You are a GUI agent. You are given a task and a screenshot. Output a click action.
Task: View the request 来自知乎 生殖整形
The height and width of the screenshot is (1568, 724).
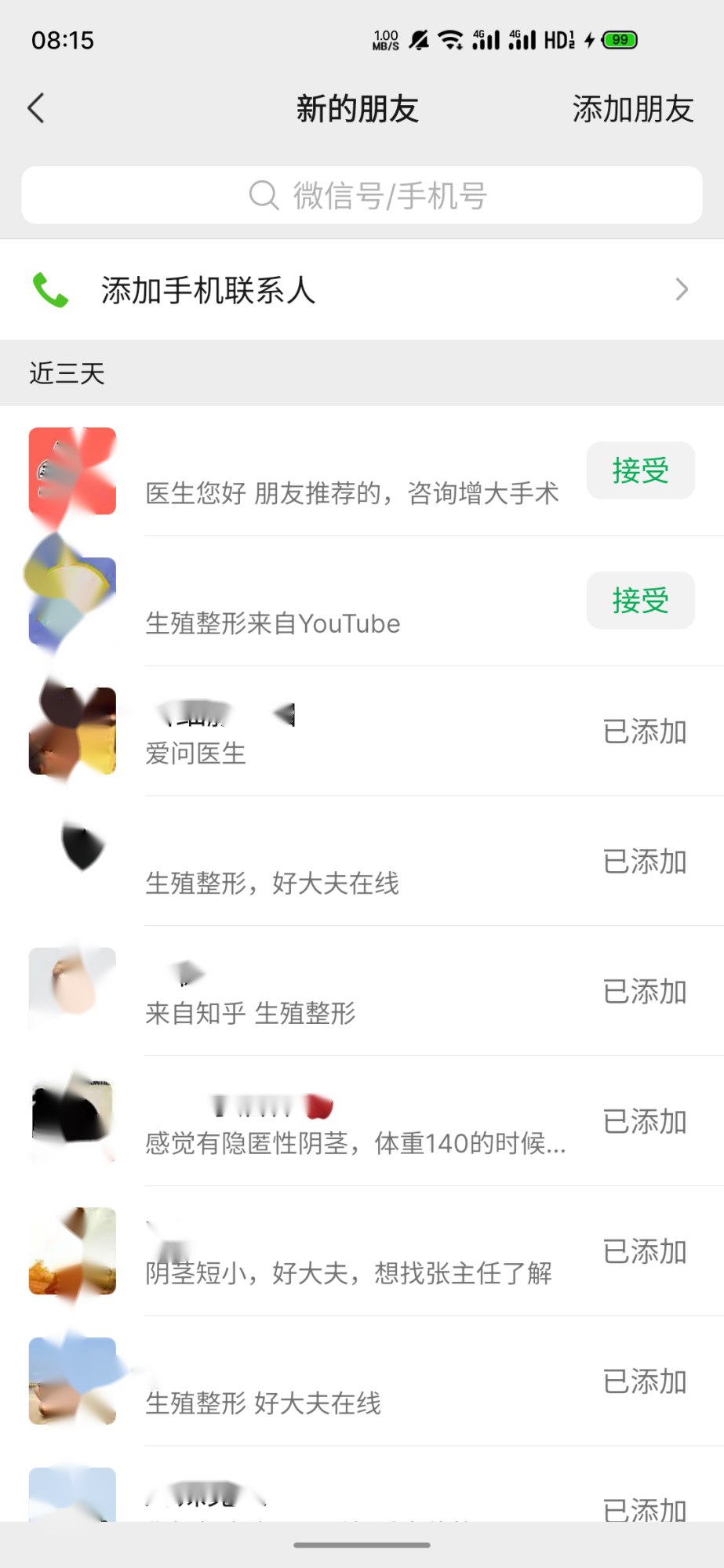[353, 993]
